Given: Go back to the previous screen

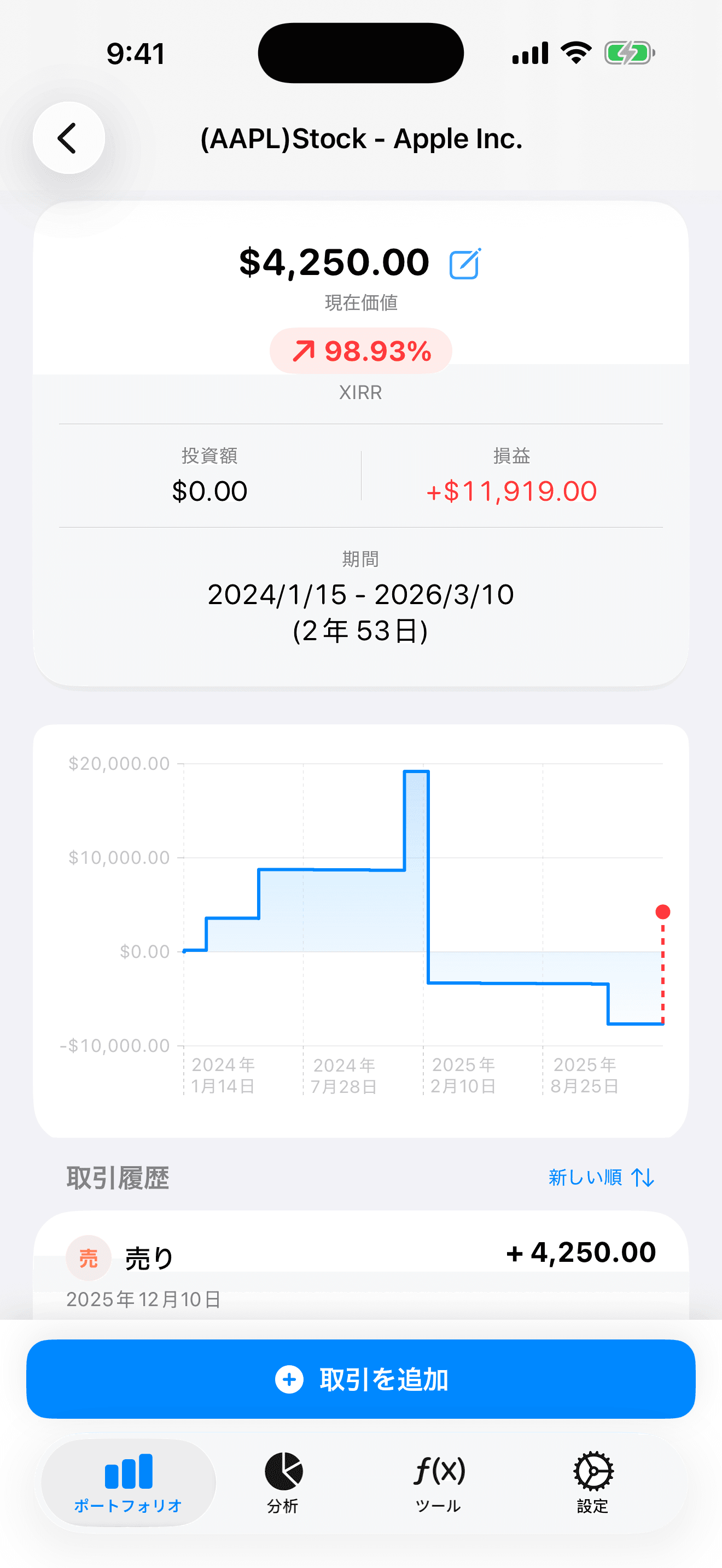Looking at the screenshot, I should click(68, 138).
